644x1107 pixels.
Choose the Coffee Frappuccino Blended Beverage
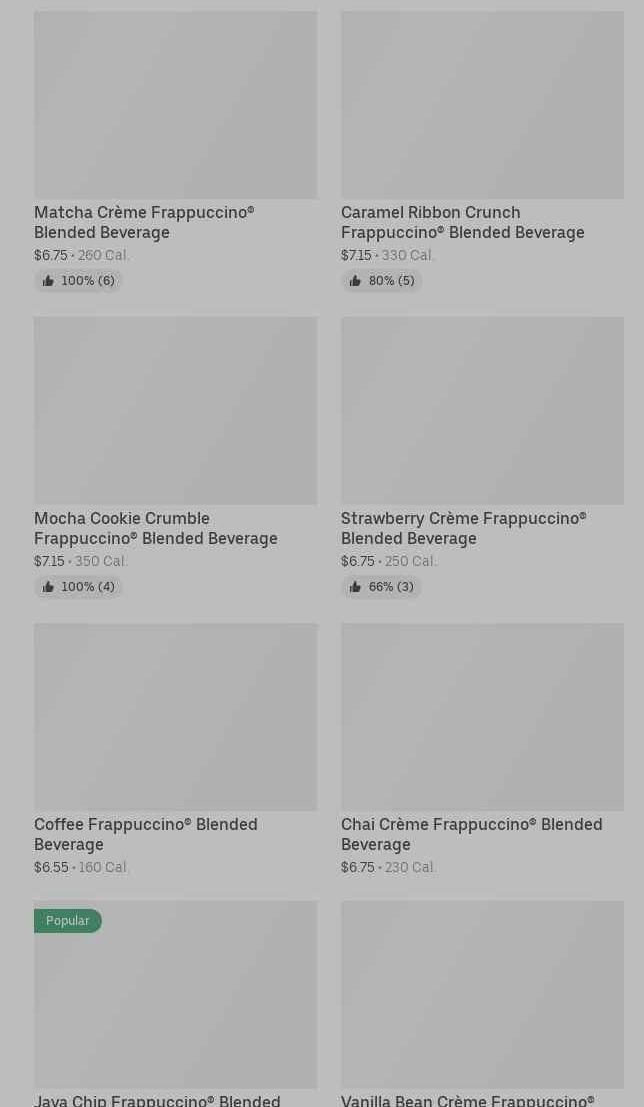(x=175, y=750)
